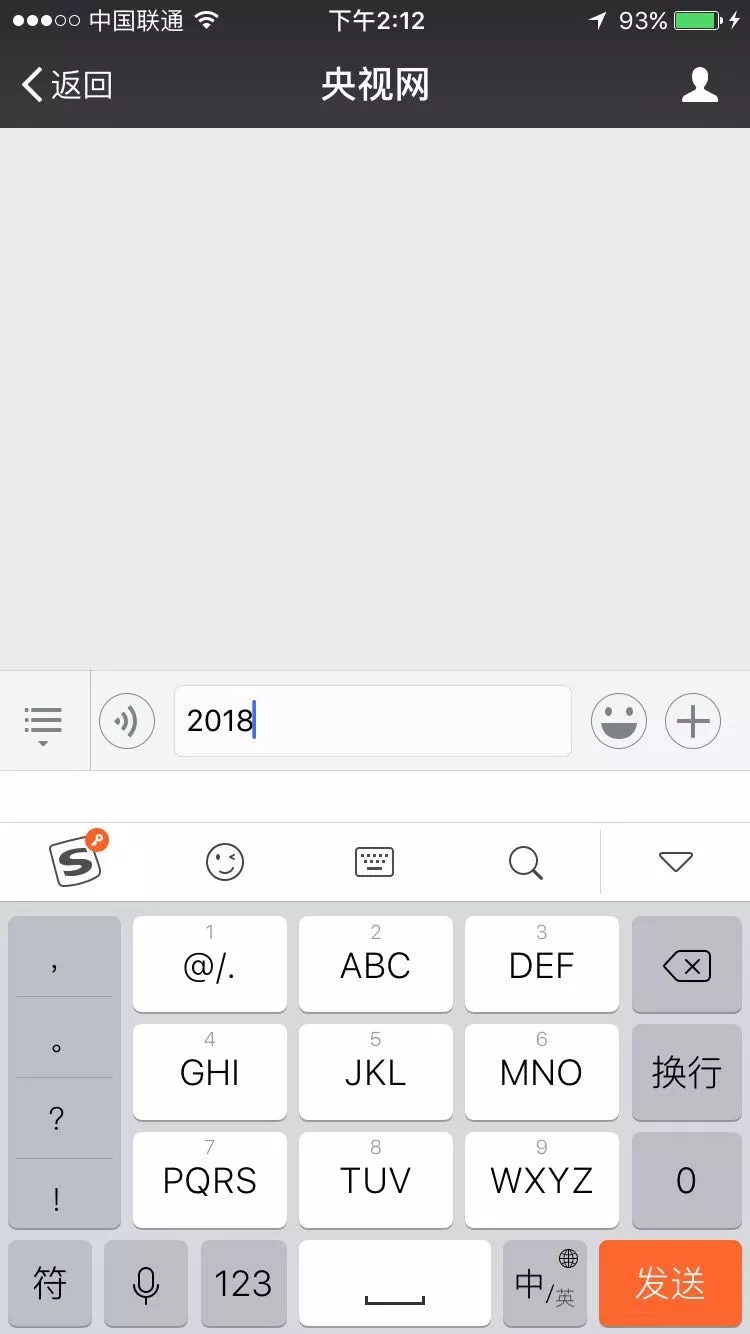
Task: Open the account profile icon
Action: (699, 85)
